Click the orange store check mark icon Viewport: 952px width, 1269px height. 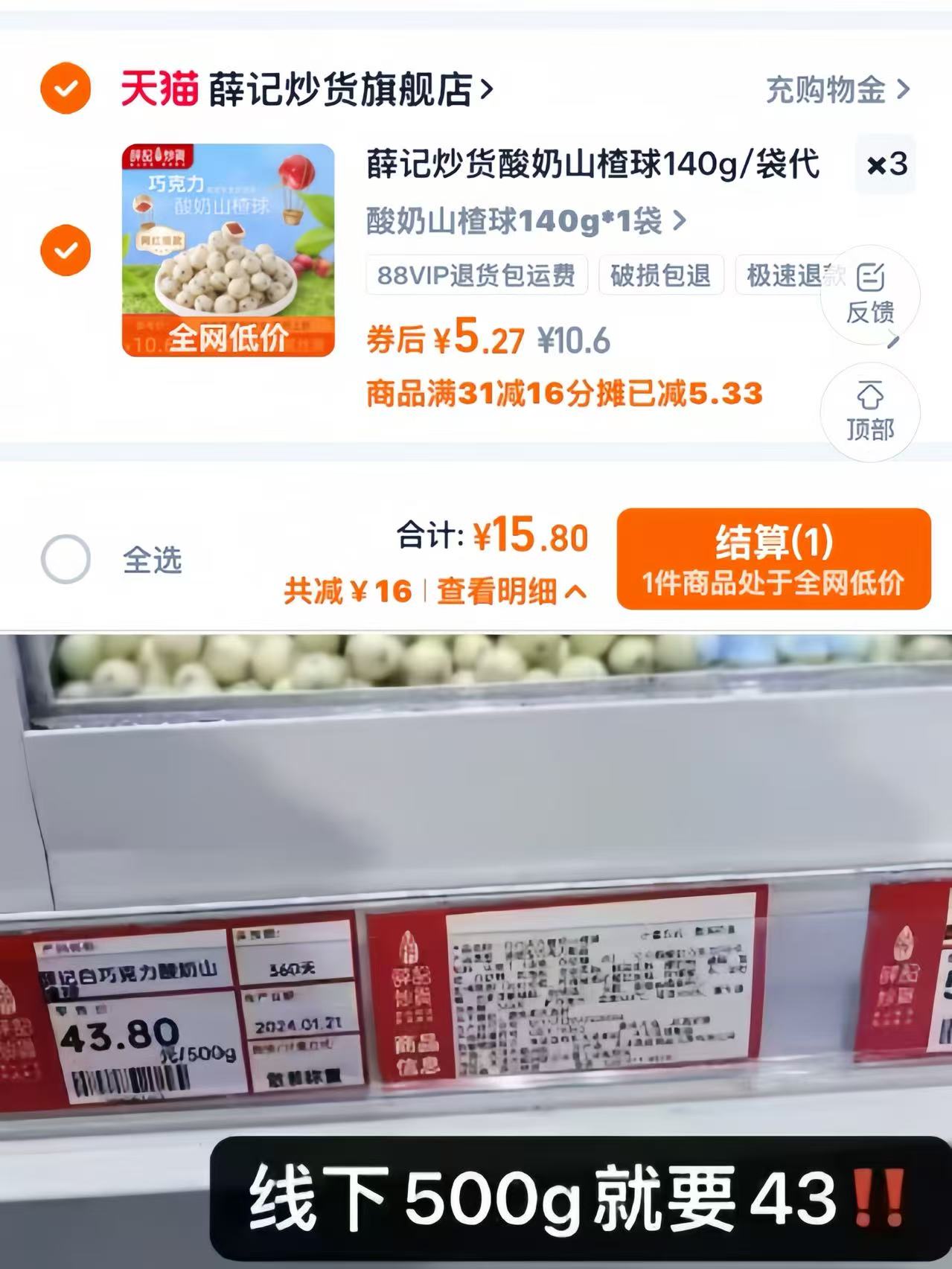pyautogui.click(x=66, y=89)
